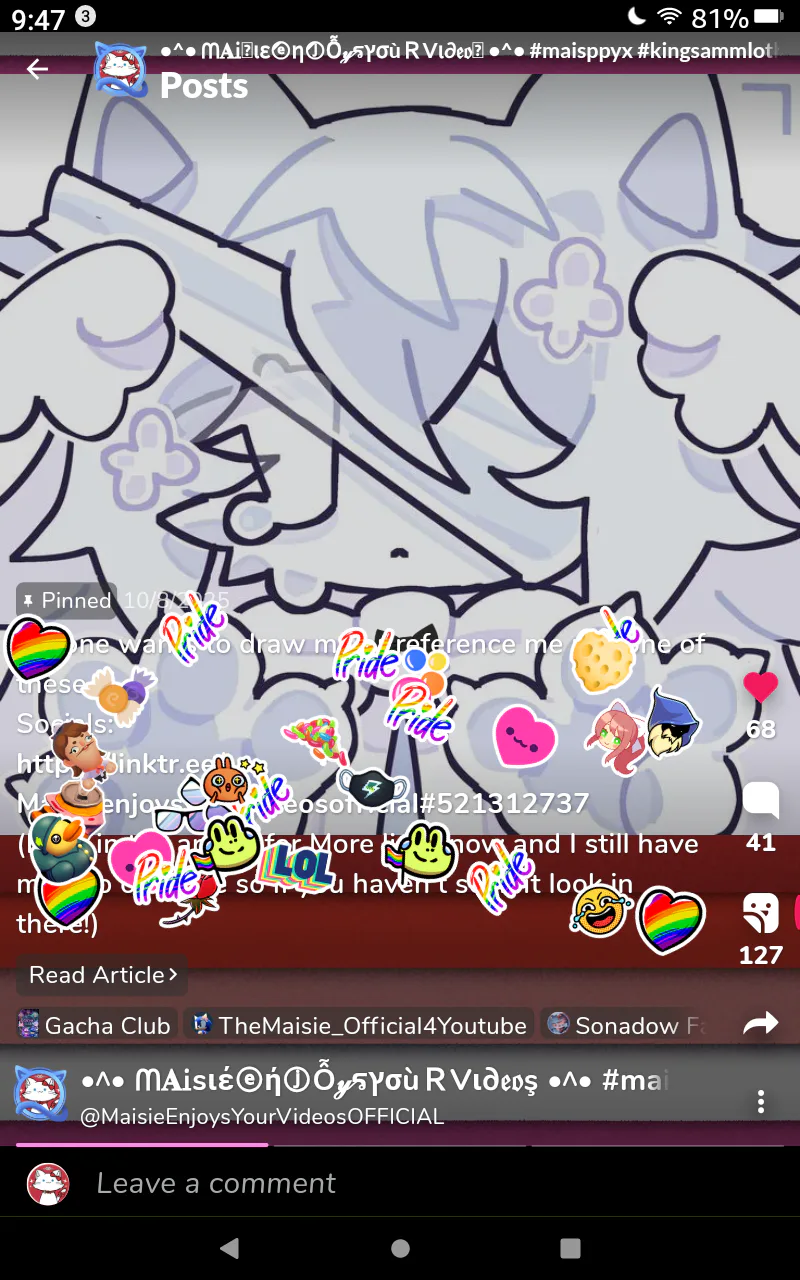This screenshot has height=1280, width=800.
Task: Open the sticker reactions icon showing 127
Action: (761, 913)
